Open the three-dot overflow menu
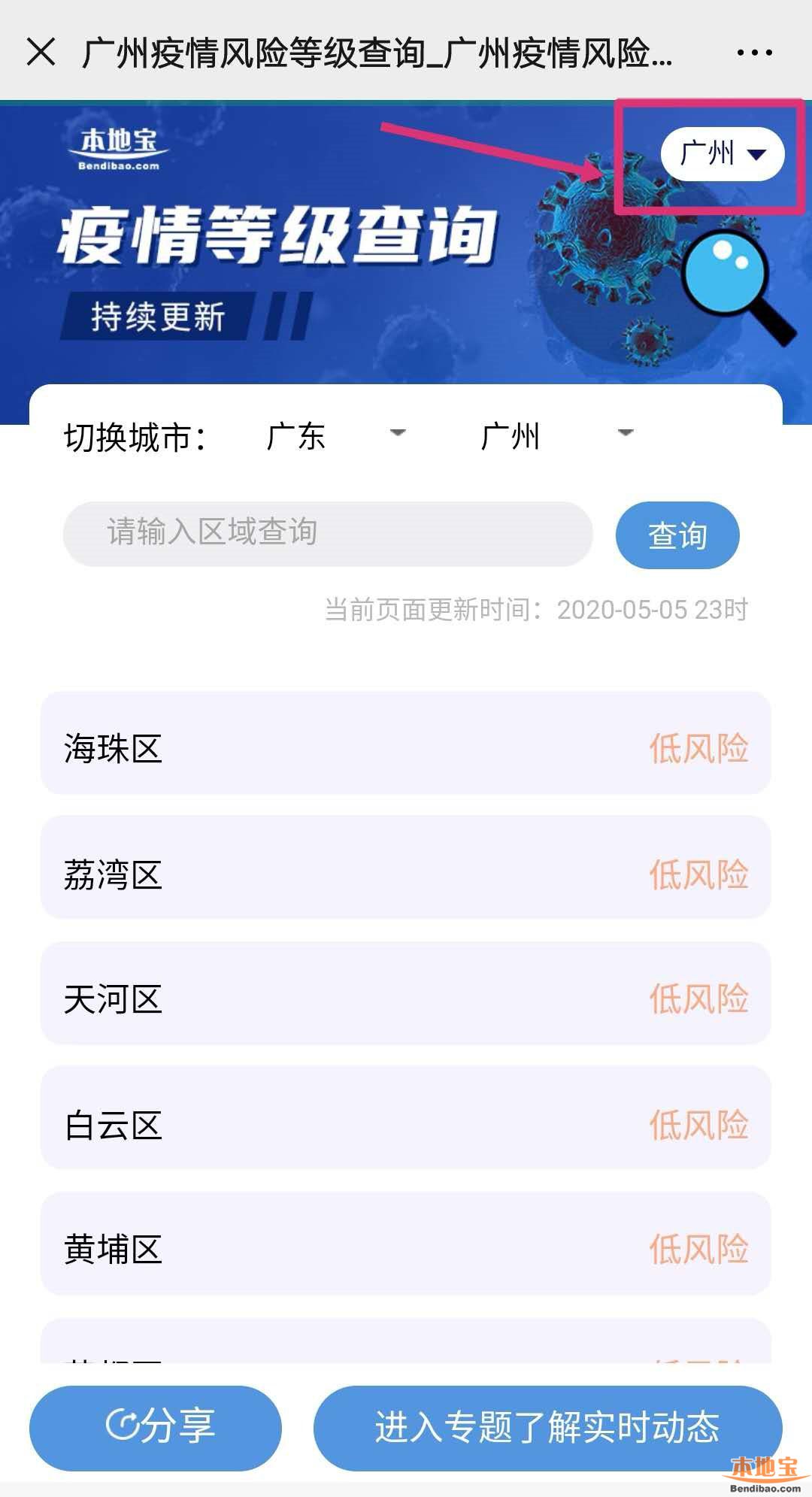The height and width of the screenshot is (1497, 812). 754,53
